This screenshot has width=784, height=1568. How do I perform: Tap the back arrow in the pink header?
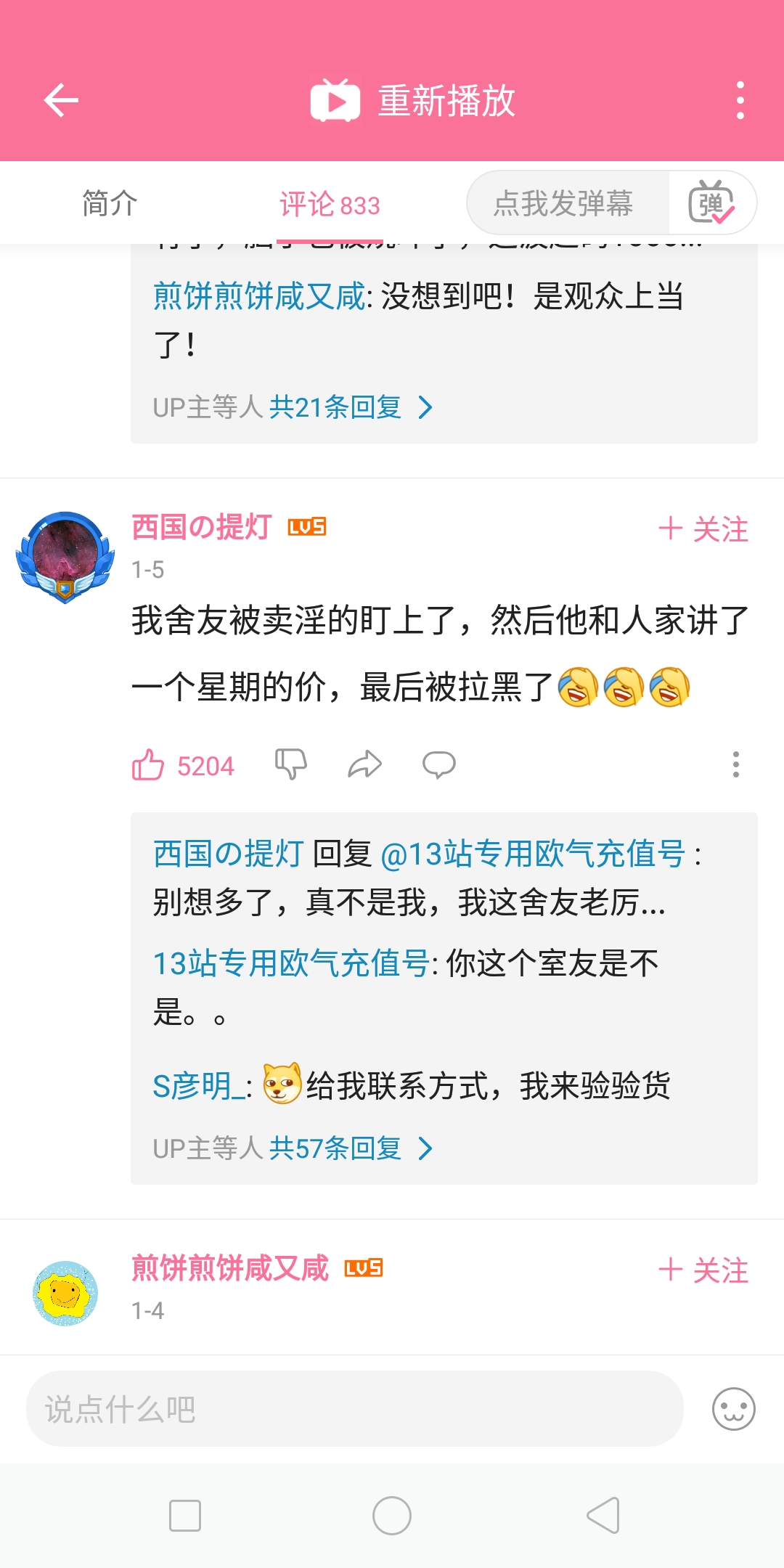(x=61, y=101)
